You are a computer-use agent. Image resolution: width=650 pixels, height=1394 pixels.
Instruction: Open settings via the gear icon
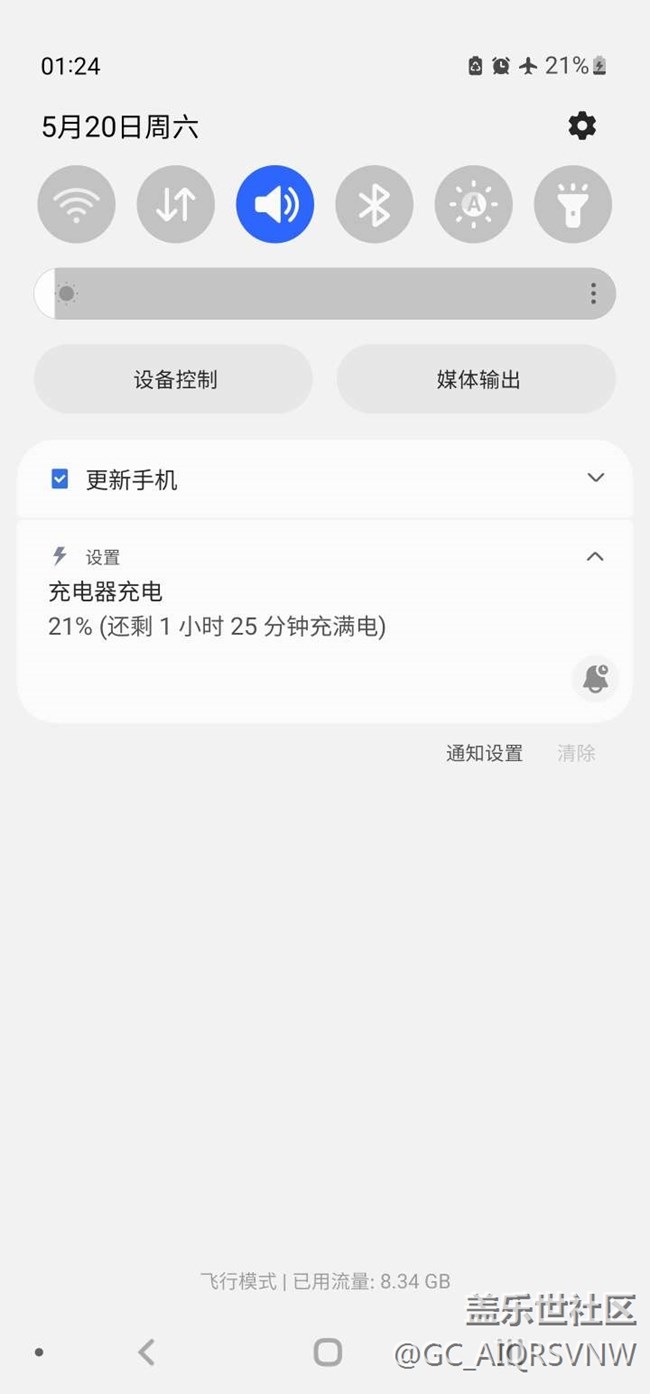click(582, 126)
